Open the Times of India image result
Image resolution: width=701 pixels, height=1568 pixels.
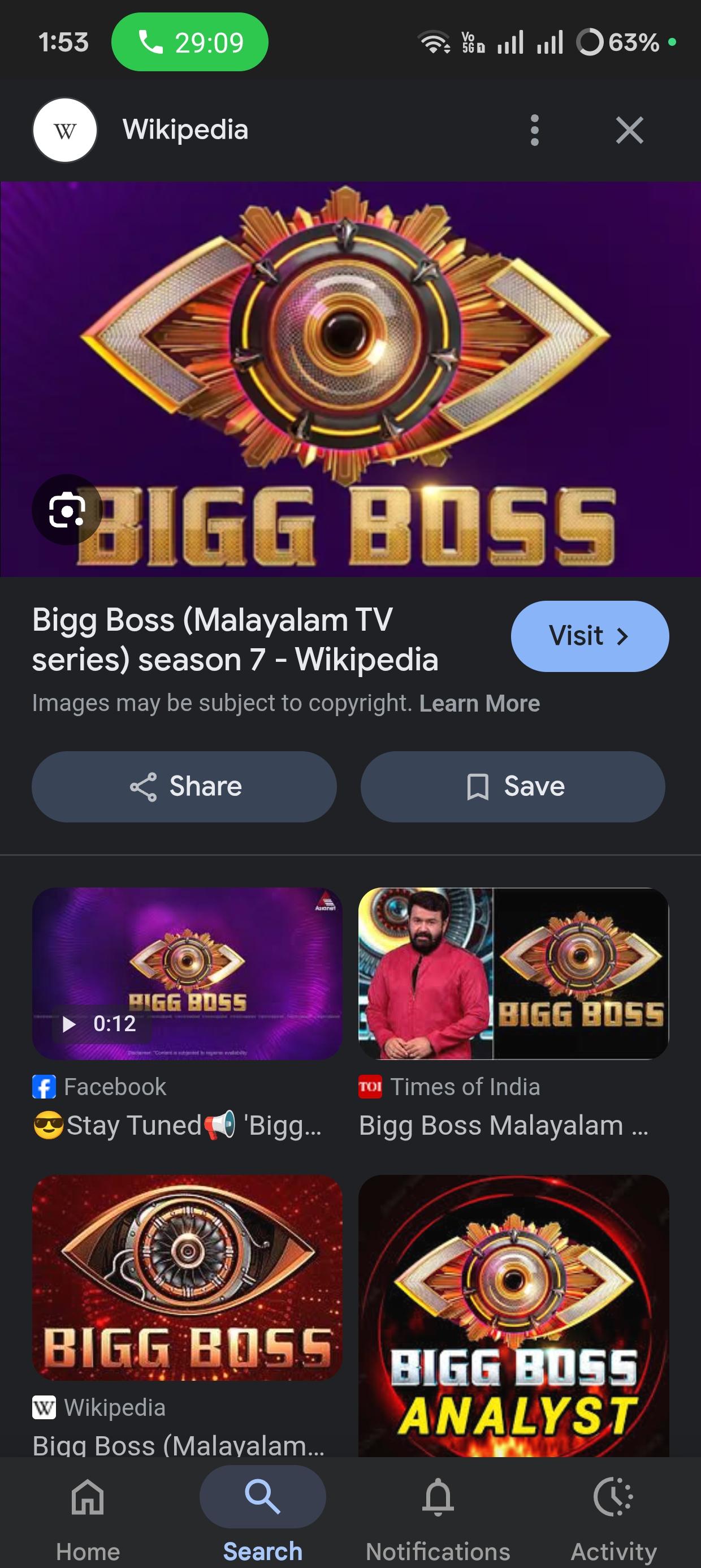(x=513, y=973)
